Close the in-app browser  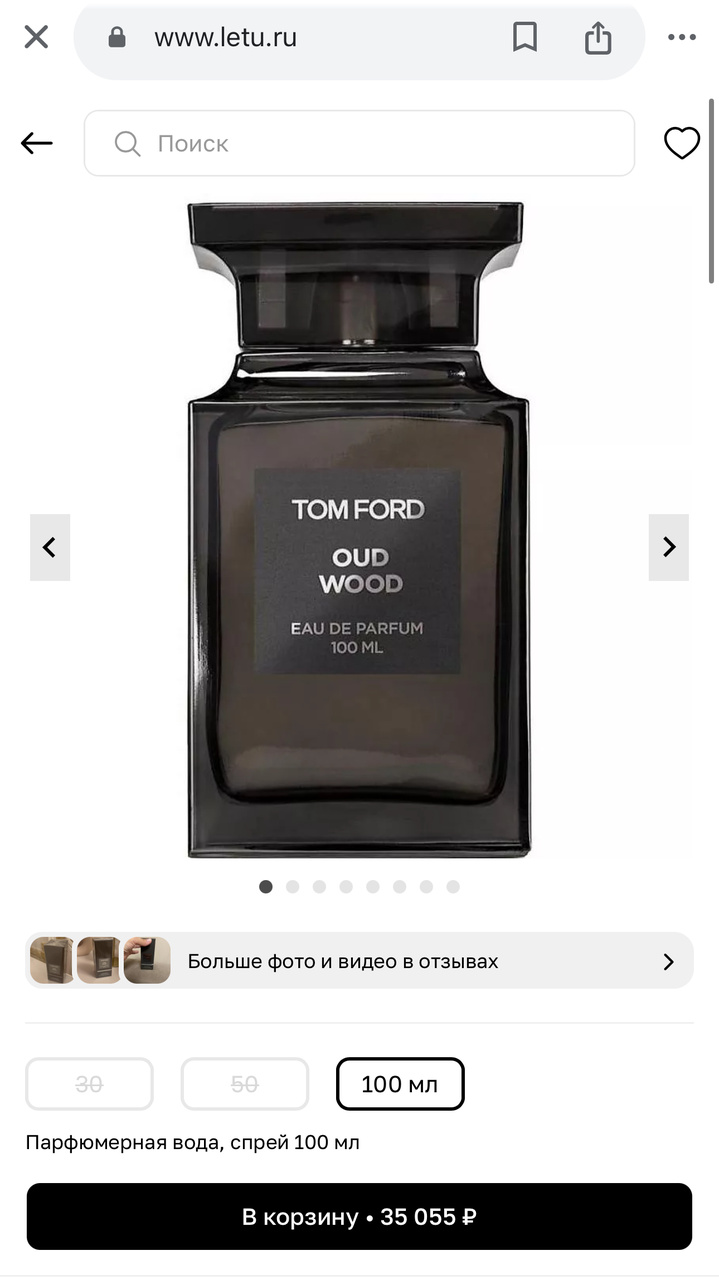coord(36,38)
